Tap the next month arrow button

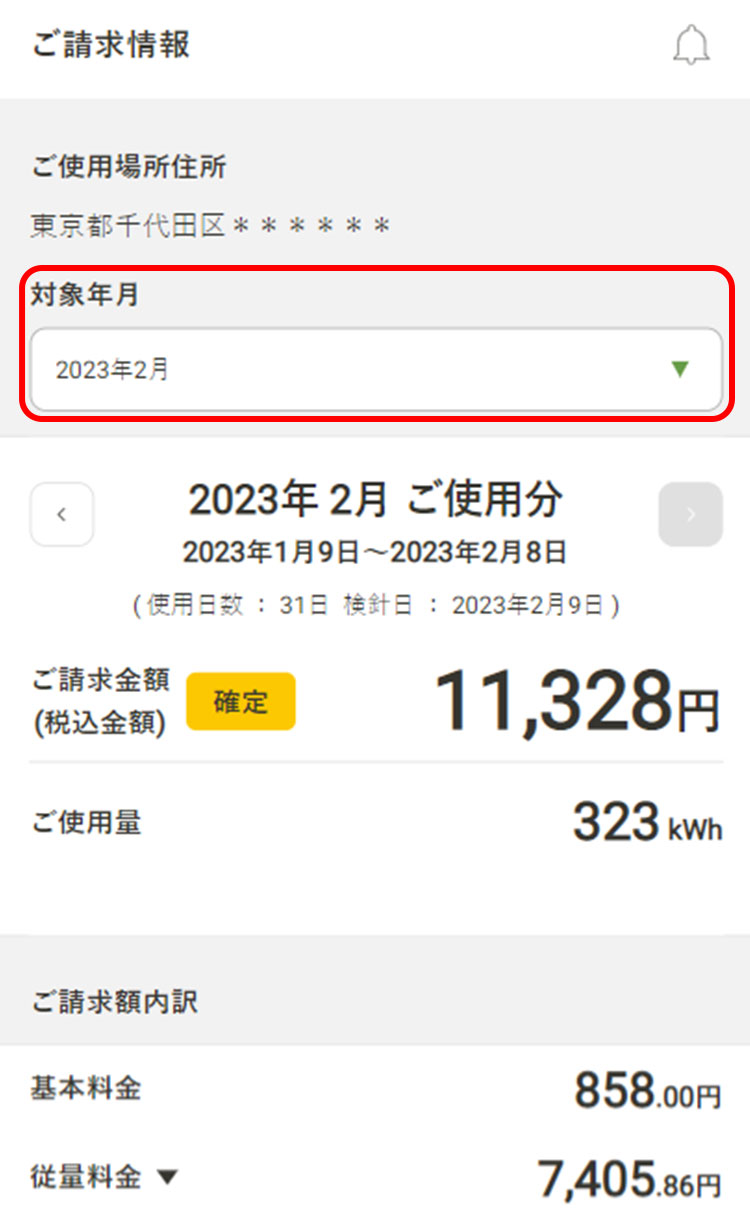690,514
